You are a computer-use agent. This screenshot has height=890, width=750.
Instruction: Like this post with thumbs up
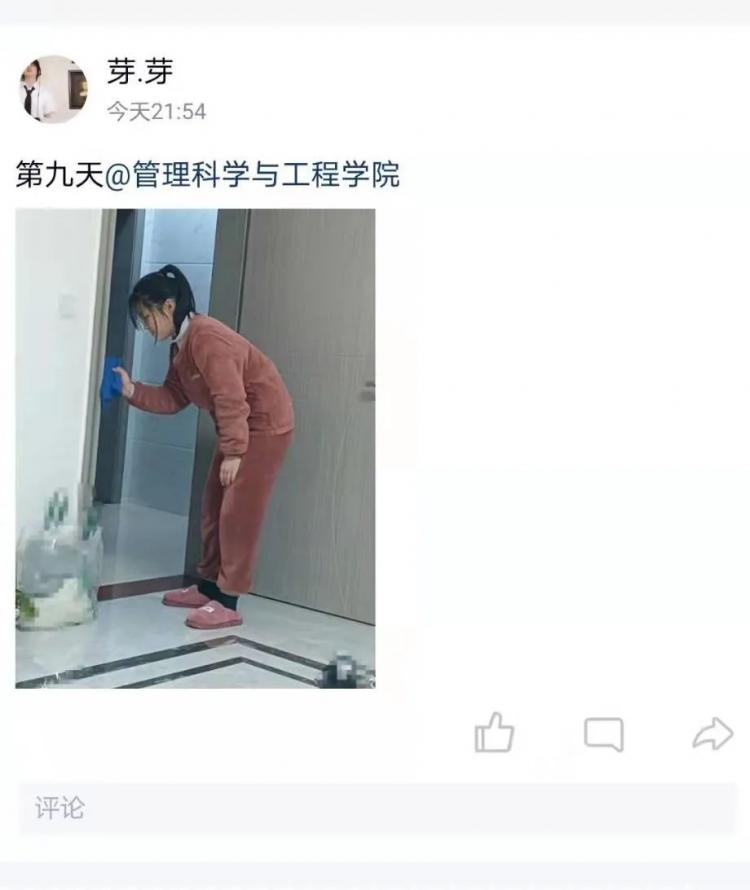click(494, 733)
